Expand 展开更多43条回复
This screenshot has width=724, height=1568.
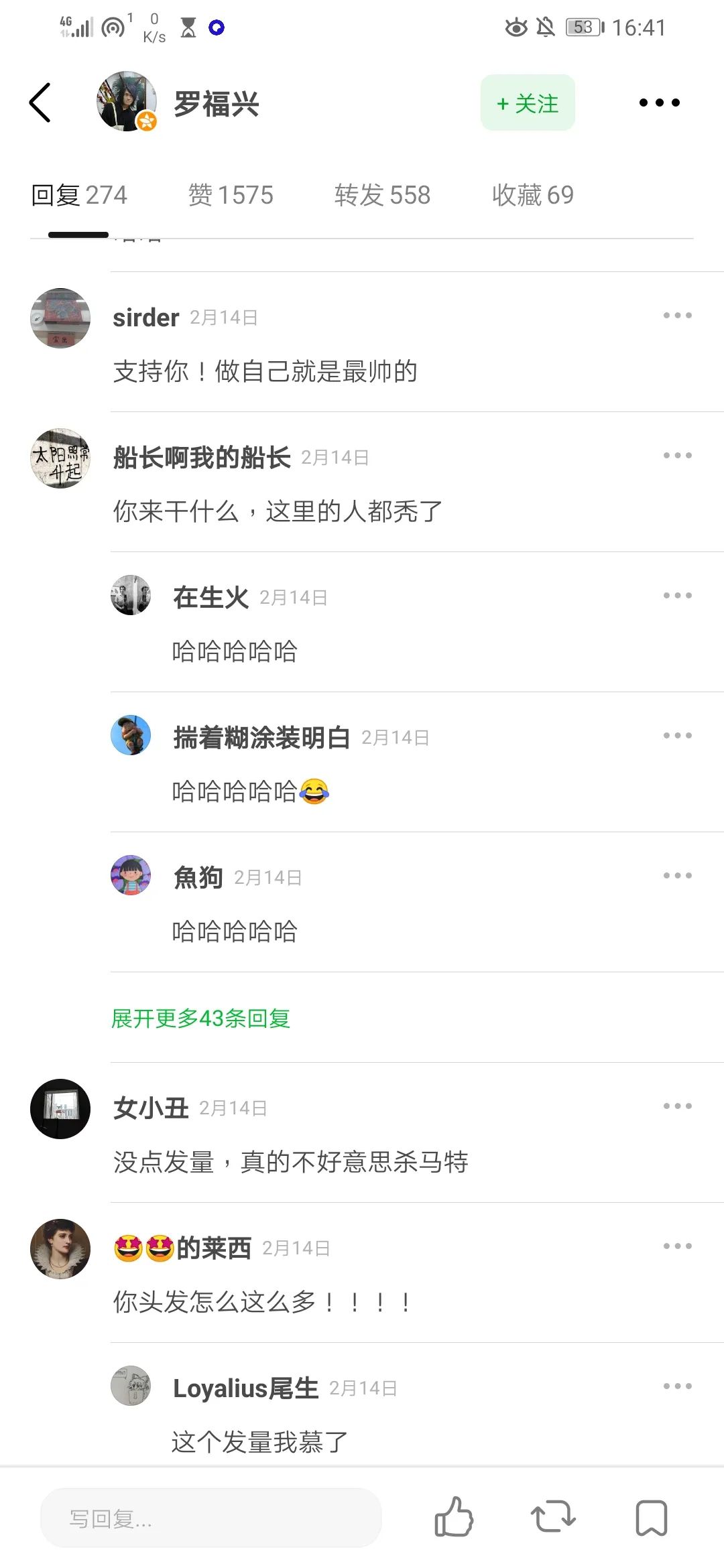point(200,1019)
